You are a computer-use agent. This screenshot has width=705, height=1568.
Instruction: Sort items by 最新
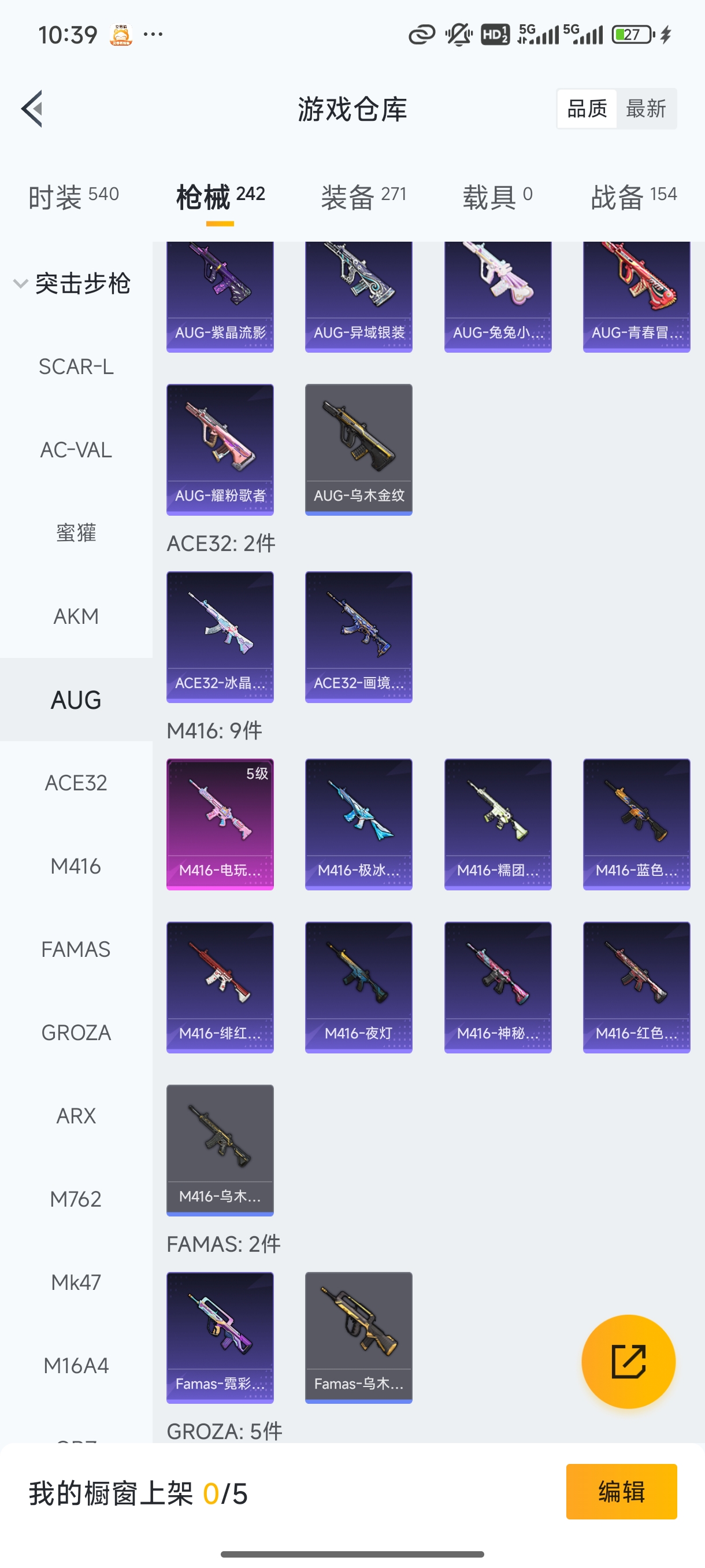click(x=645, y=109)
